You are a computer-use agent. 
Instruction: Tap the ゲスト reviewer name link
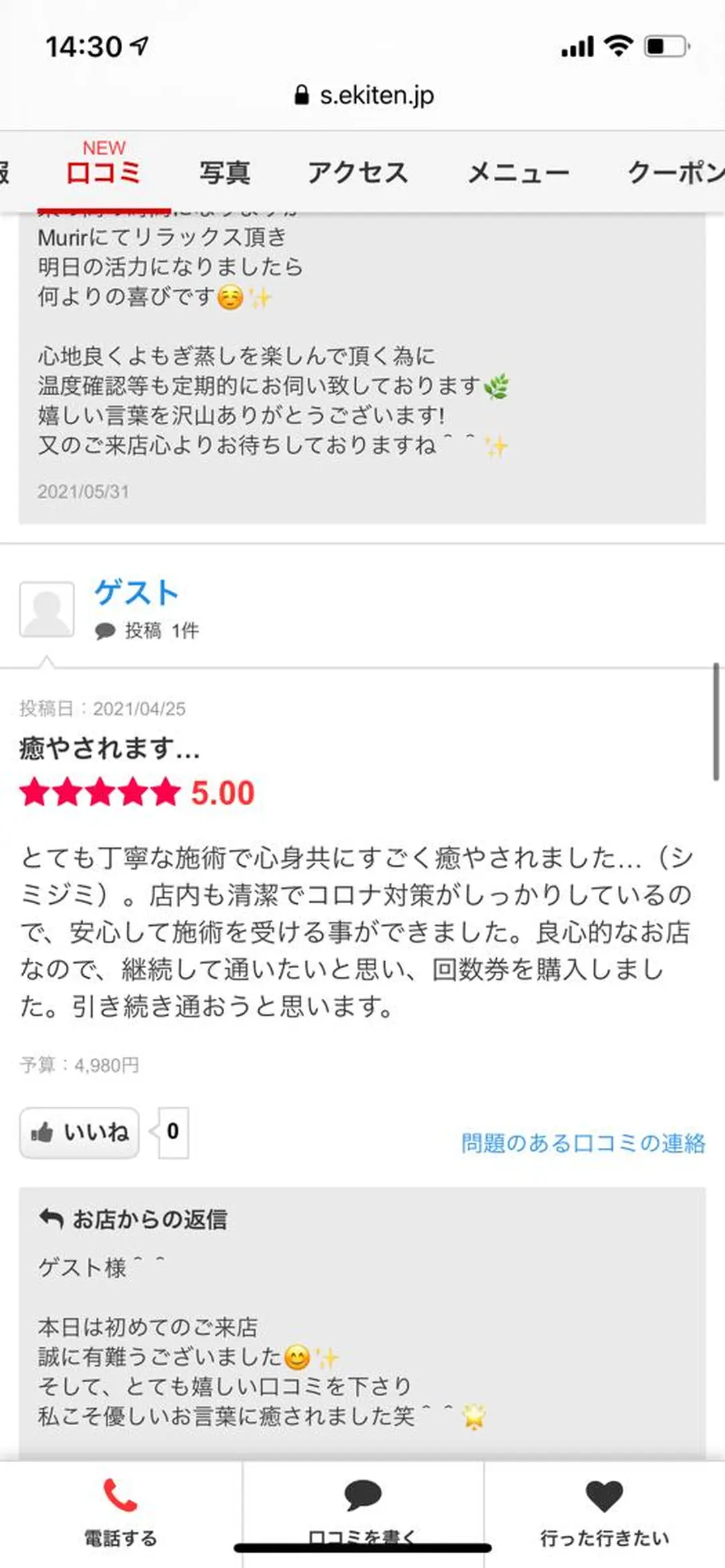click(136, 592)
